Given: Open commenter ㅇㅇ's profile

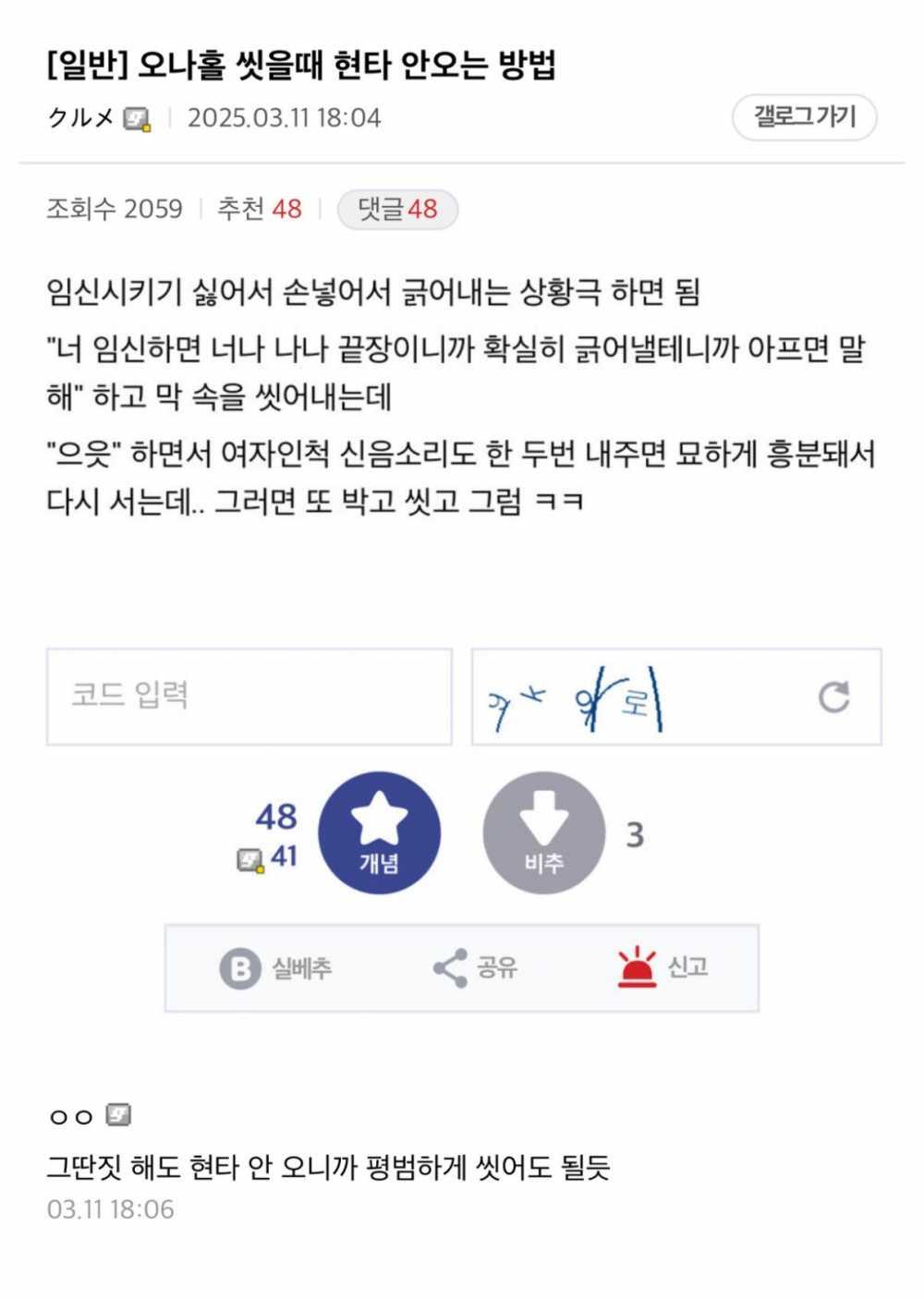Looking at the screenshot, I should click(x=71, y=1116).
